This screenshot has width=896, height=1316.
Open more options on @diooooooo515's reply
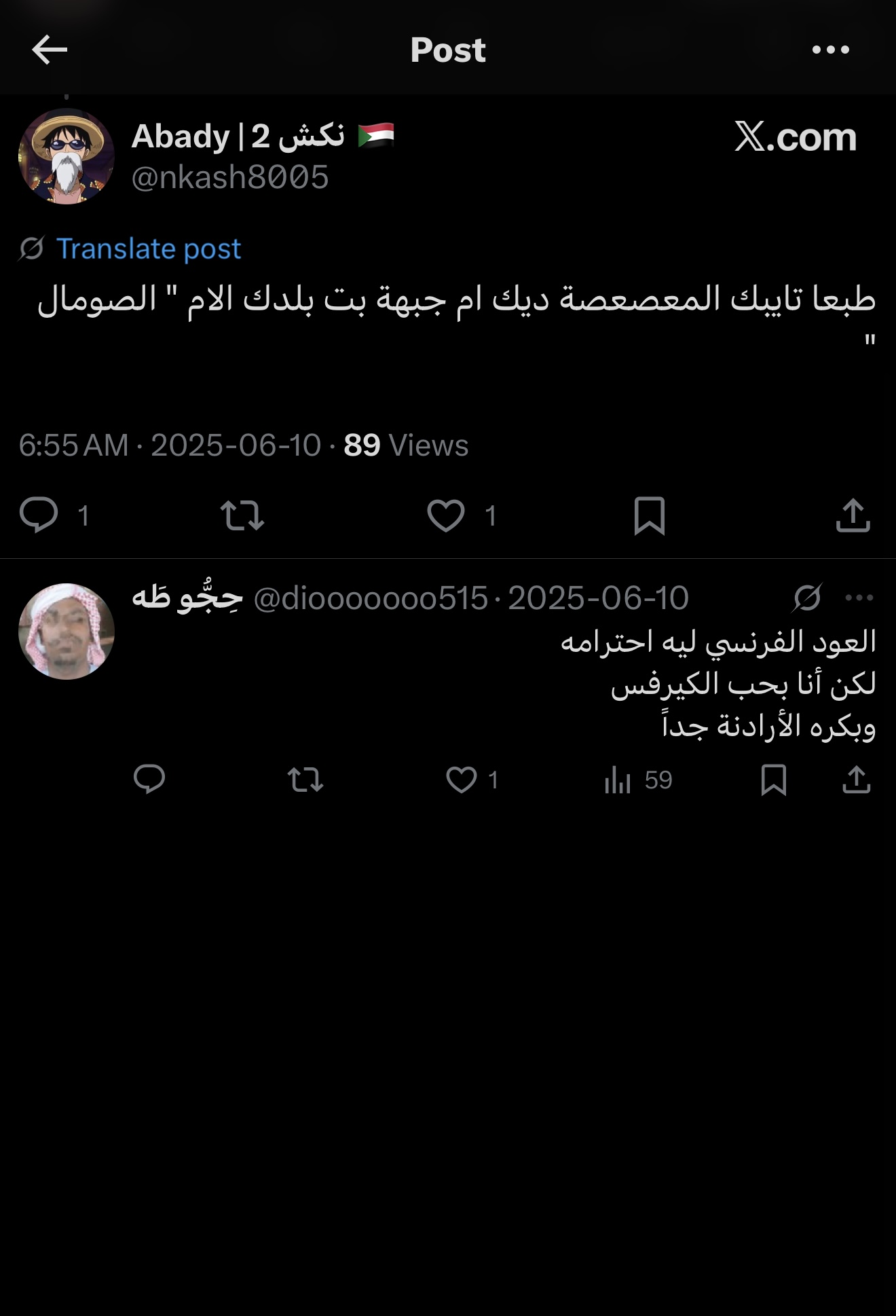click(x=859, y=598)
